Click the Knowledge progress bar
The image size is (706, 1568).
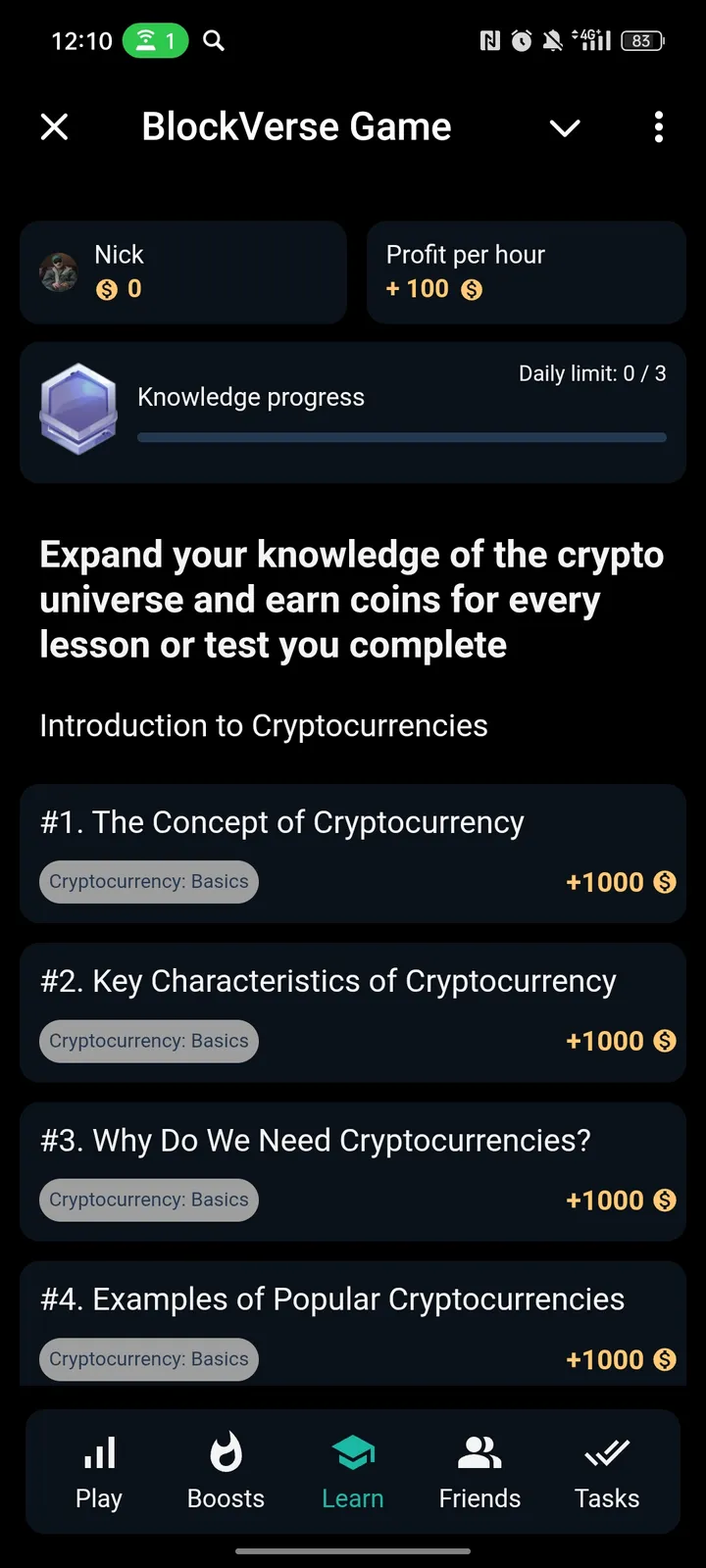click(x=402, y=437)
